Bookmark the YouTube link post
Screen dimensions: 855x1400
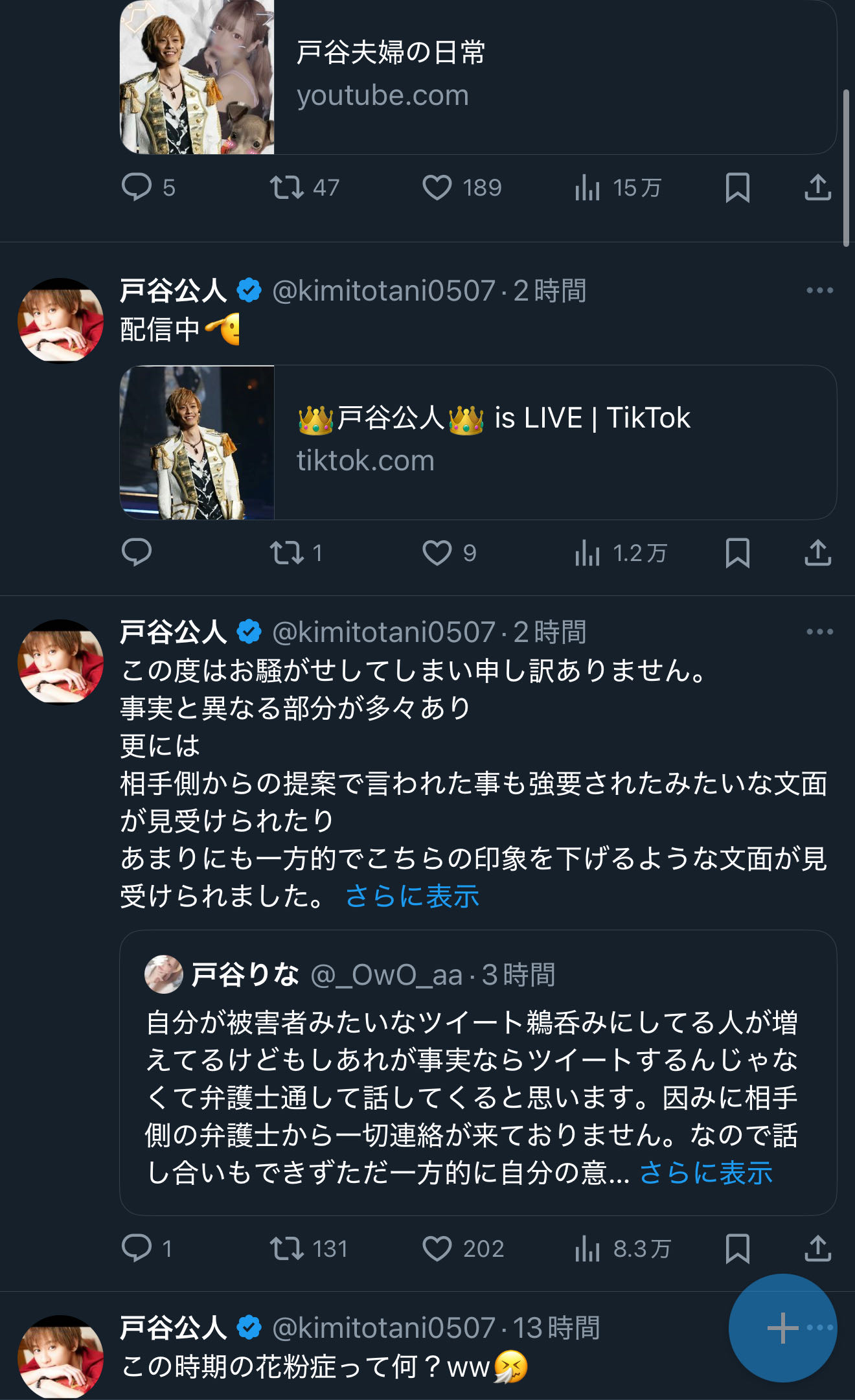click(737, 188)
